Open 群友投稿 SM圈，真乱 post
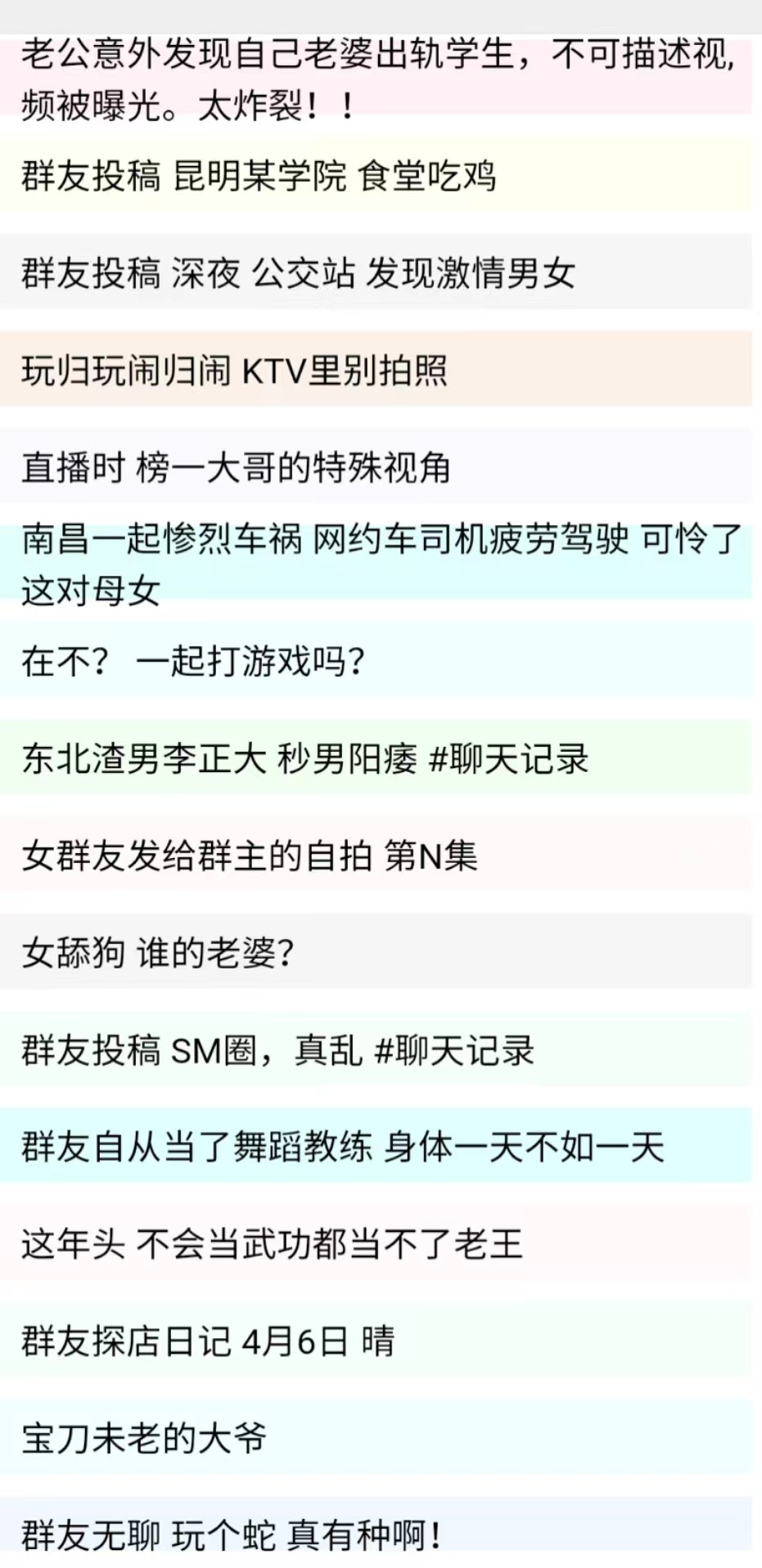 click(x=278, y=1050)
